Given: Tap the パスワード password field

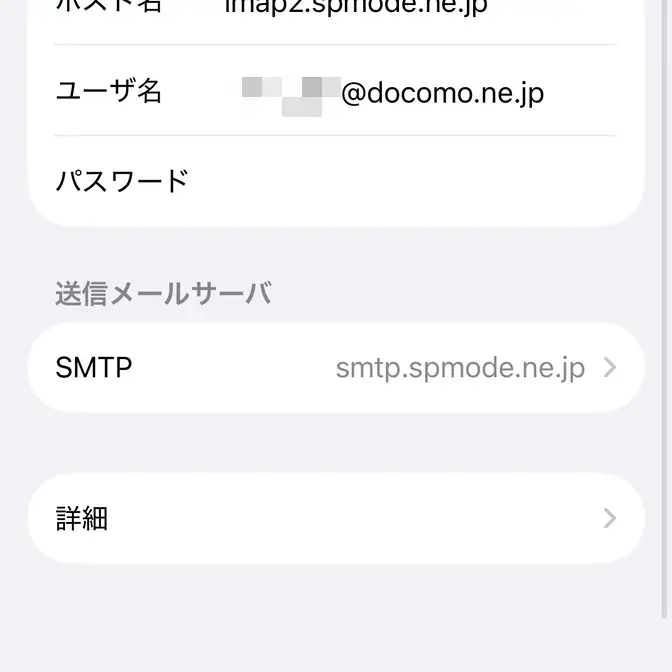Looking at the screenshot, I should click(400, 181).
